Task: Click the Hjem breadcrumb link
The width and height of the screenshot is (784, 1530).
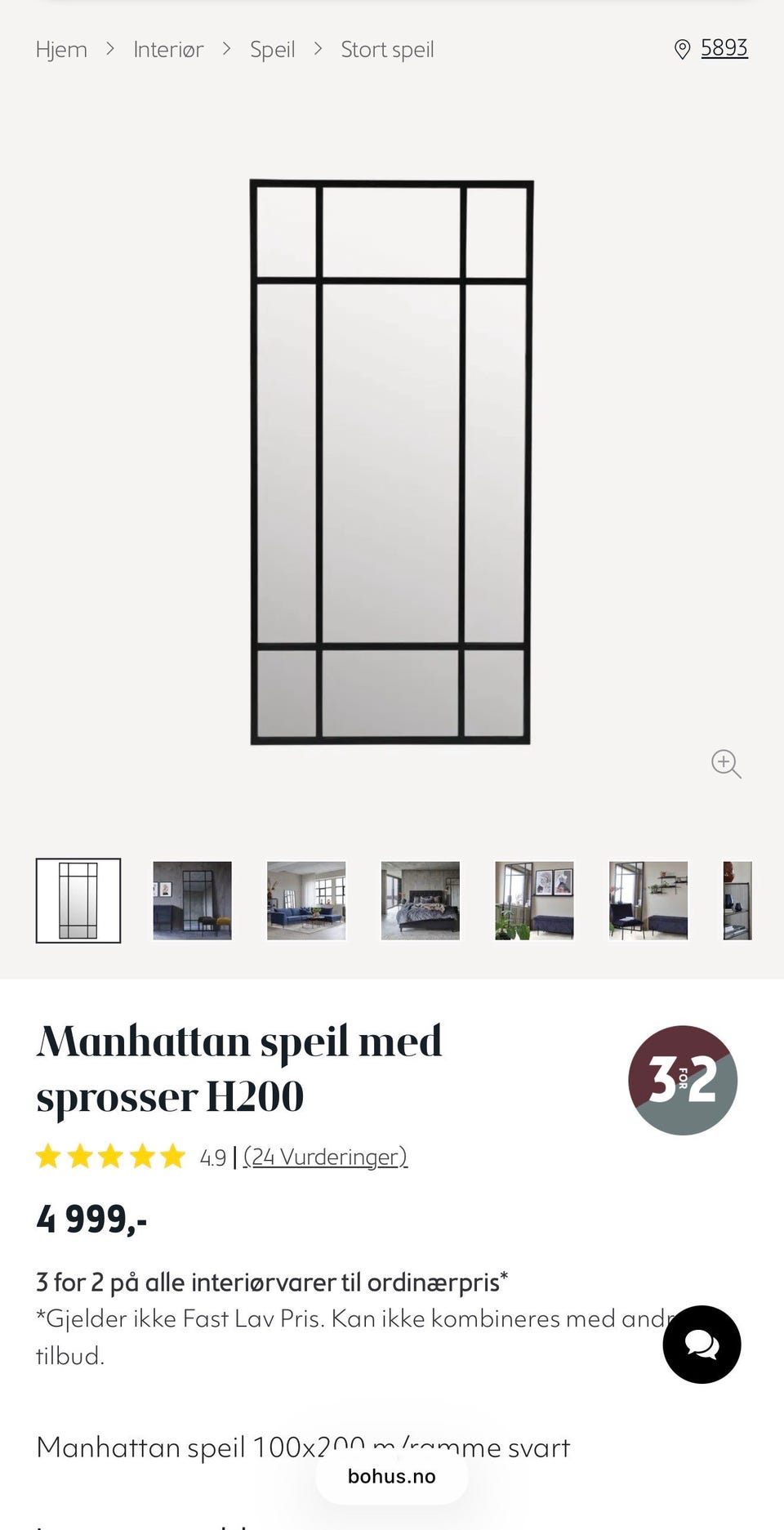Action: [61, 49]
